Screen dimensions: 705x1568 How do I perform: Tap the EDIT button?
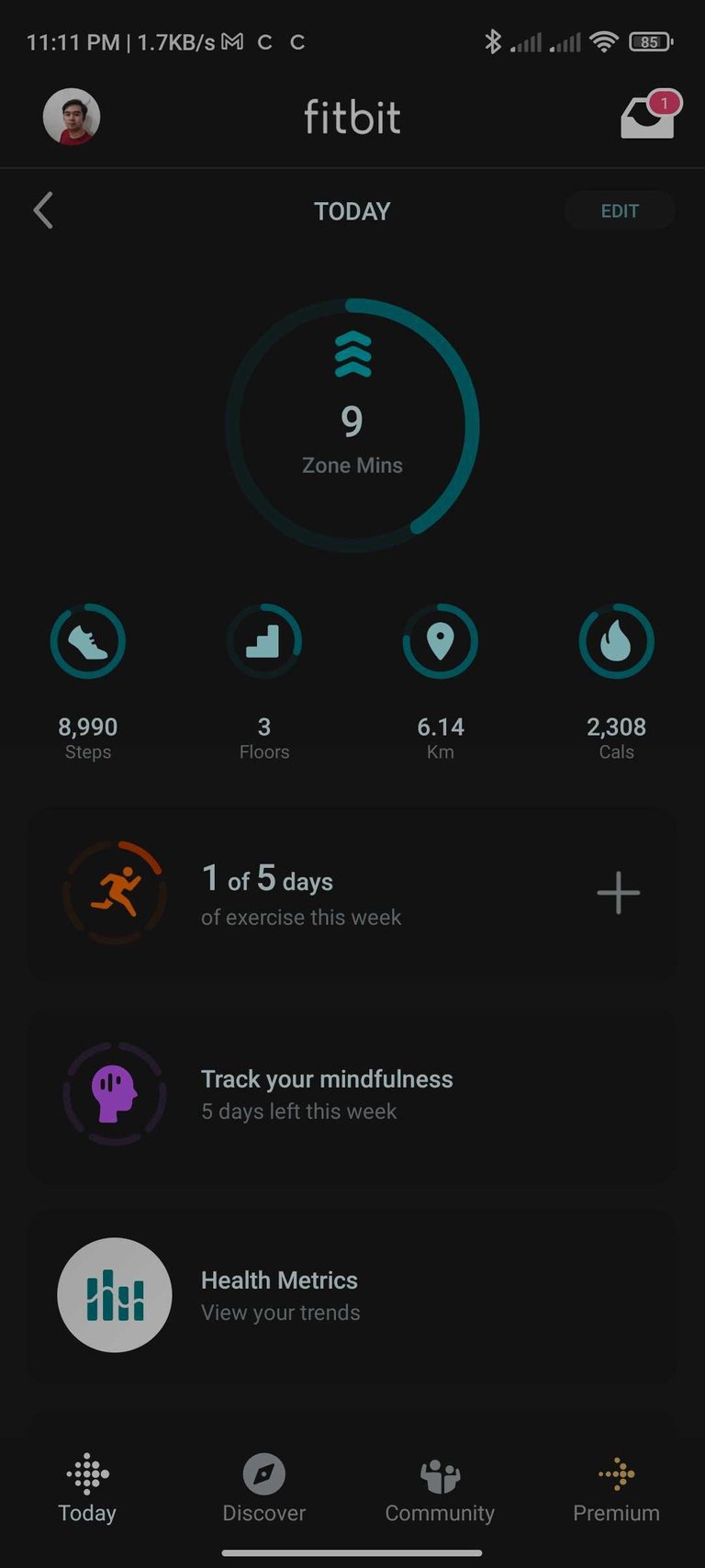click(620, 211)
